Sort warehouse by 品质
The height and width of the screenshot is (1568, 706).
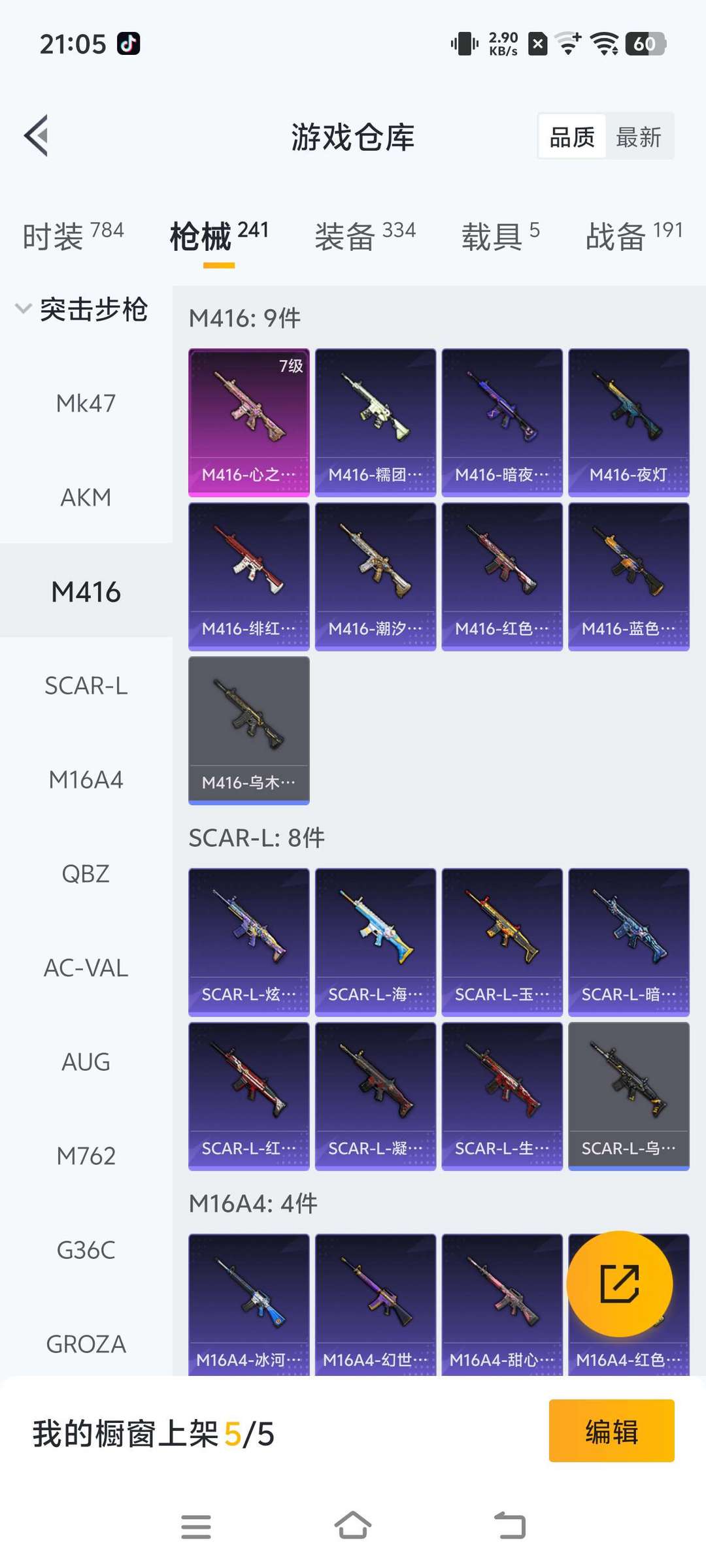coord(572,137)
